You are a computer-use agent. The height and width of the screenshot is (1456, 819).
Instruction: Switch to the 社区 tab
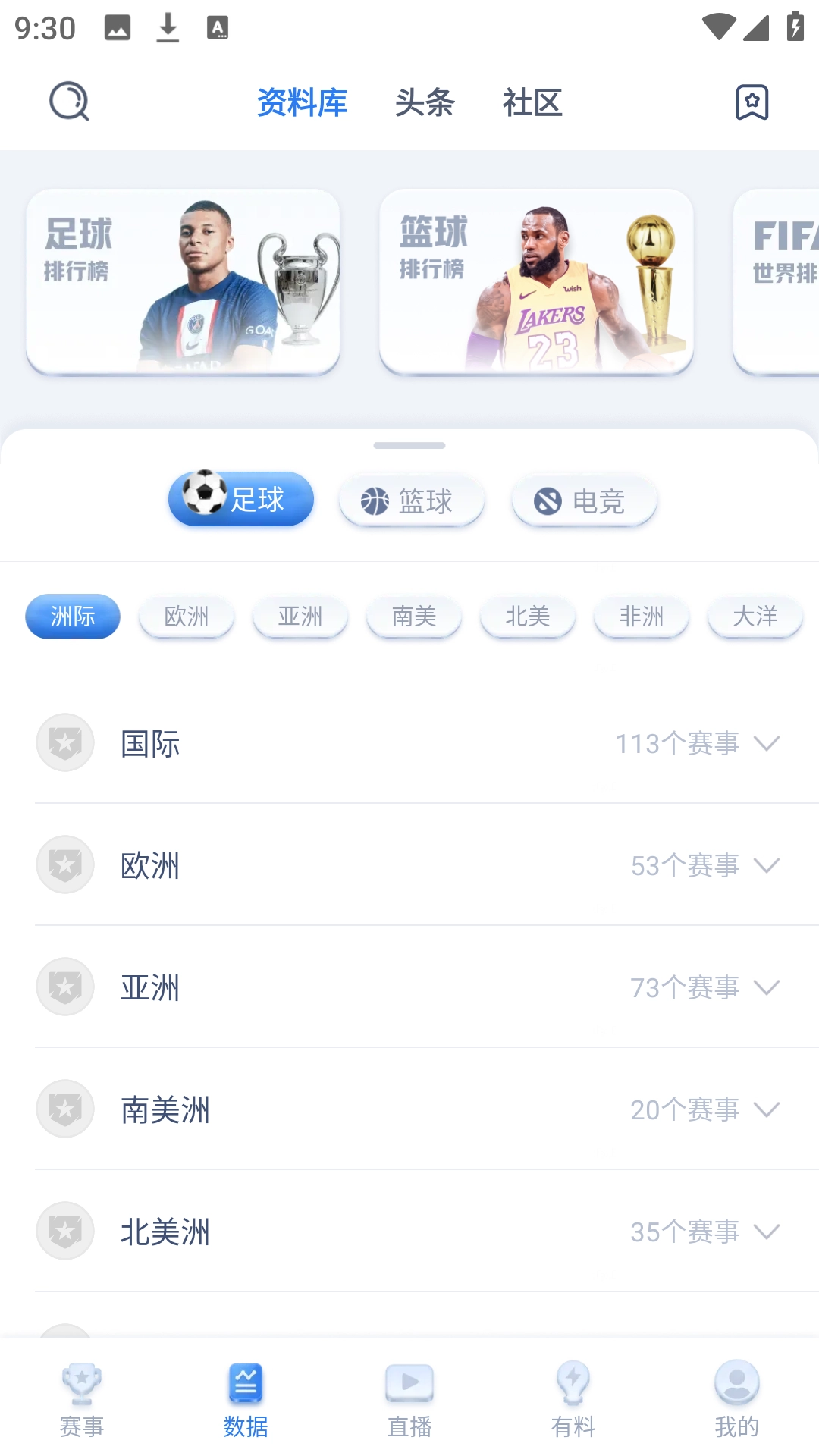tap(532, 102)
